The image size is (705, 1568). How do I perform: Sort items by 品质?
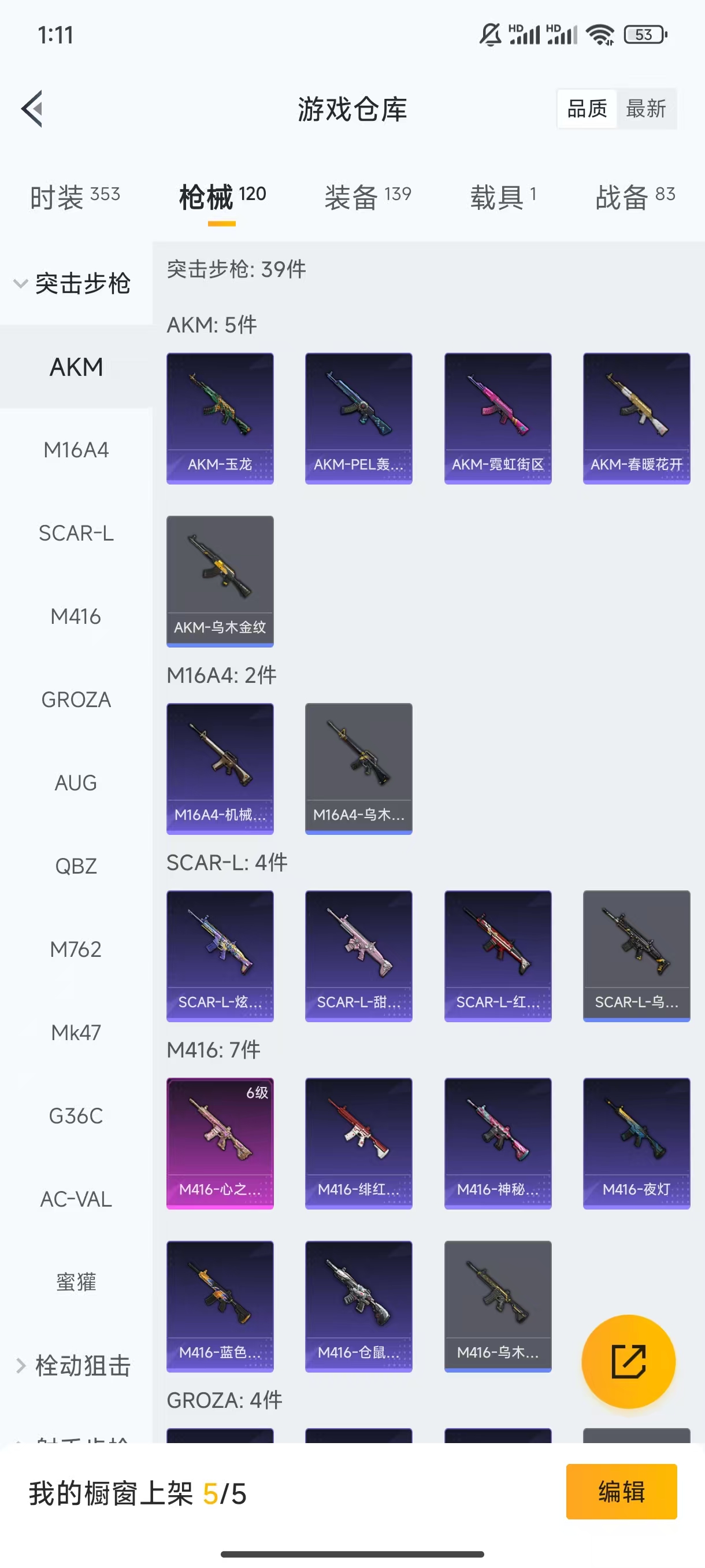coord(587,109)
